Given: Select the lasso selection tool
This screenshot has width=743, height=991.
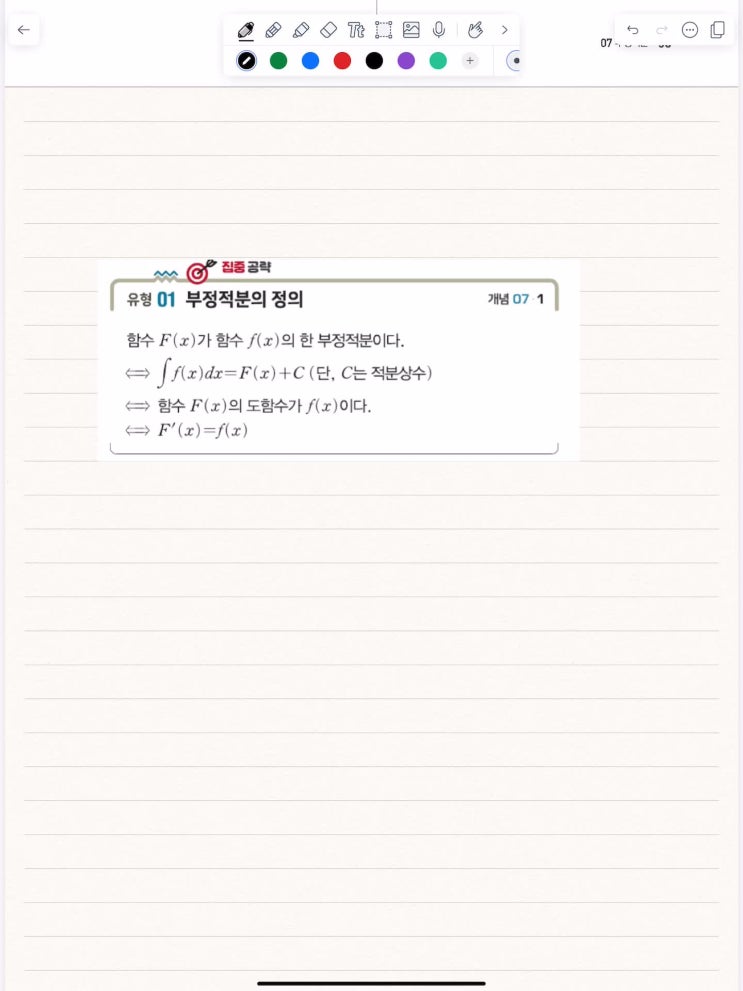Looking at the screenshot, I should 383,30.
